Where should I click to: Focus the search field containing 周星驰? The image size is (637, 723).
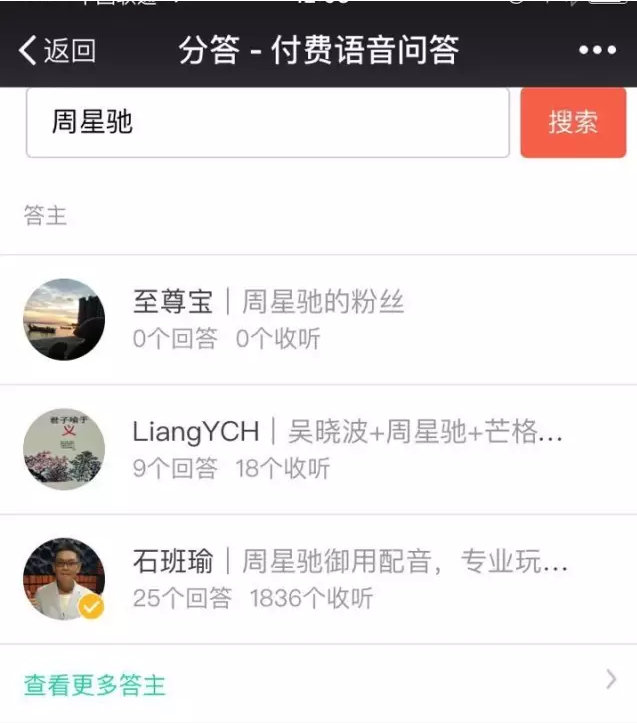pyautogui.click(x=267, y=122)
